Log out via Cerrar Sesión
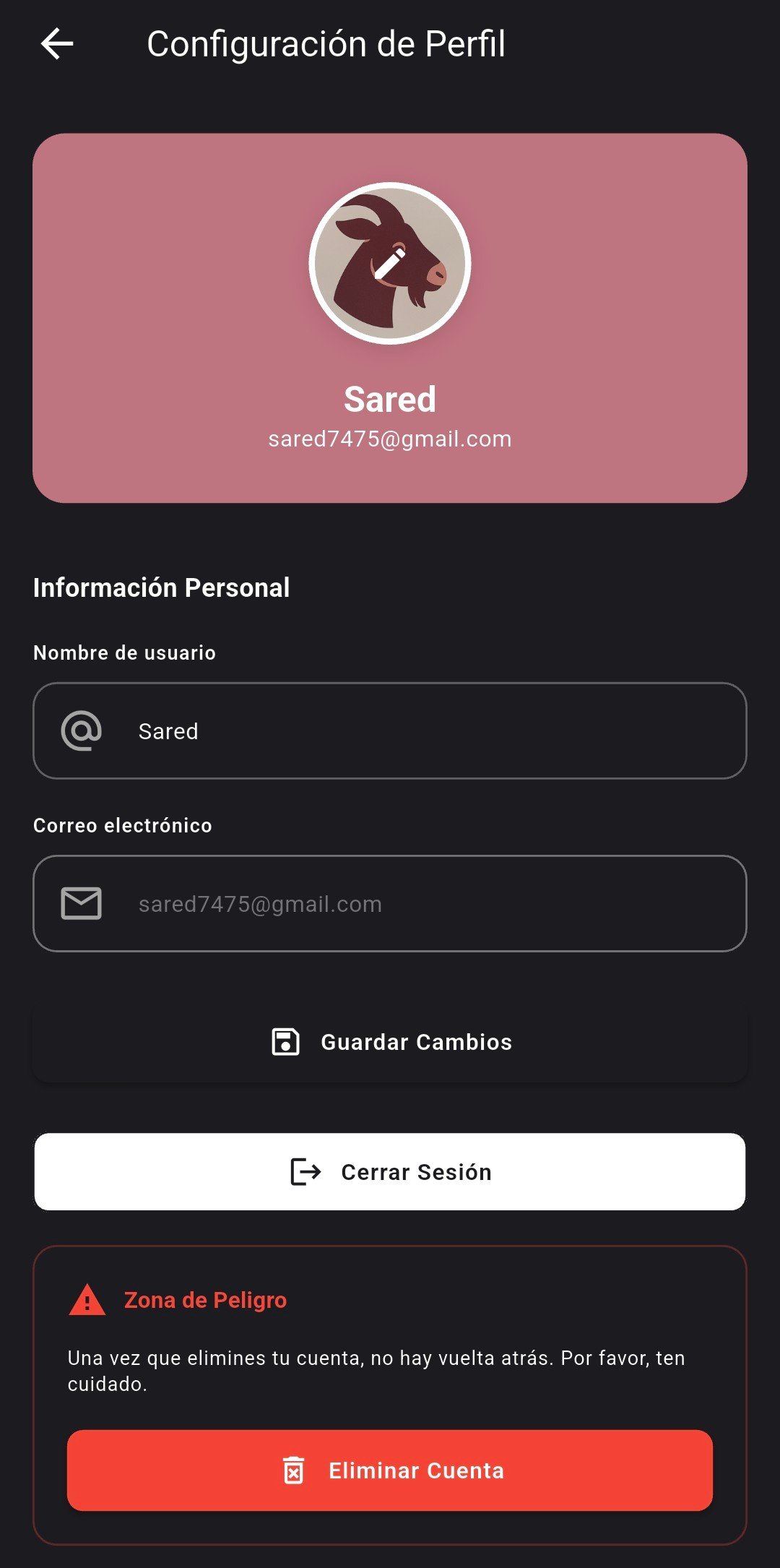Screen dimensions: 780x1568 click(390, 1171)
